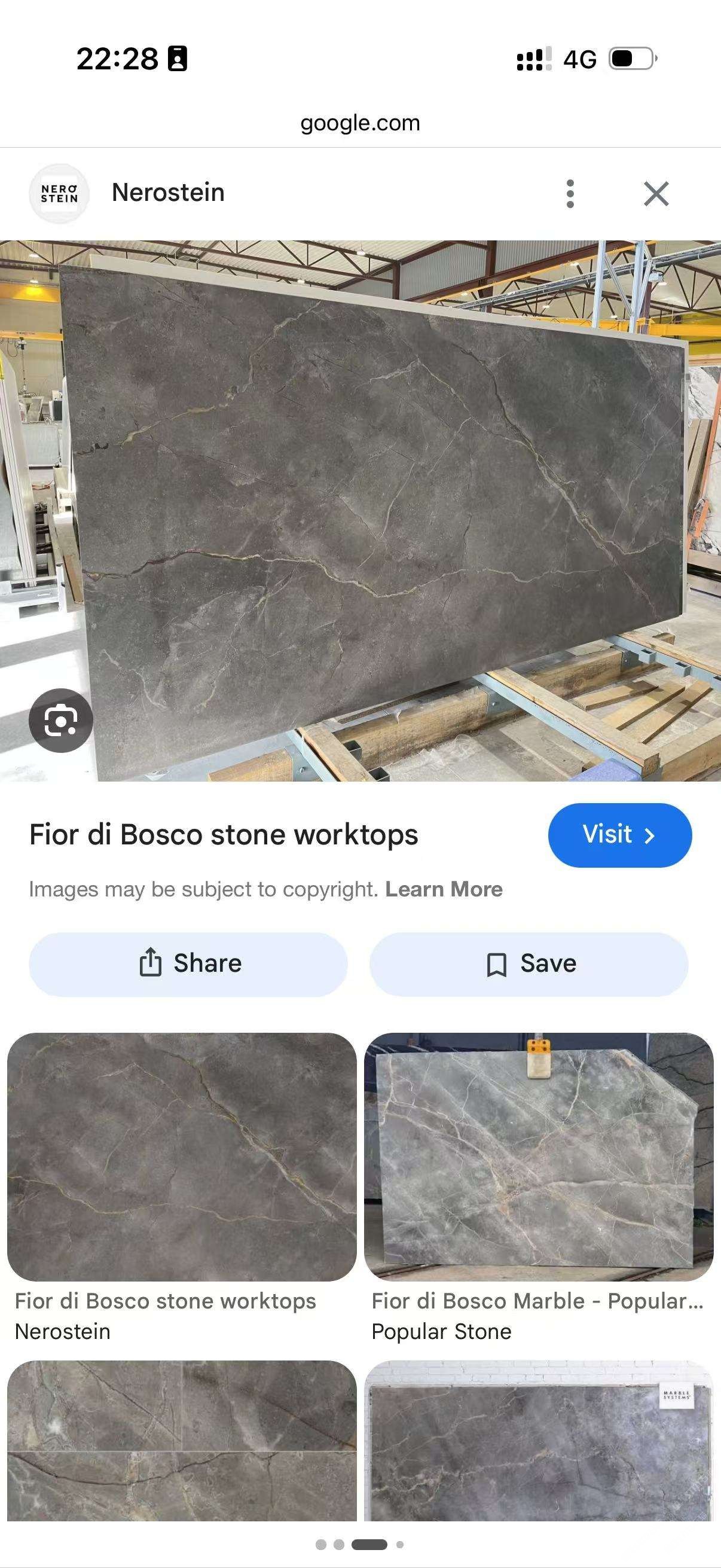721x1568 pixels.
Task: Open Popular Stone Fior di Bosco Marble image
Action: [x=539, y=1157]
